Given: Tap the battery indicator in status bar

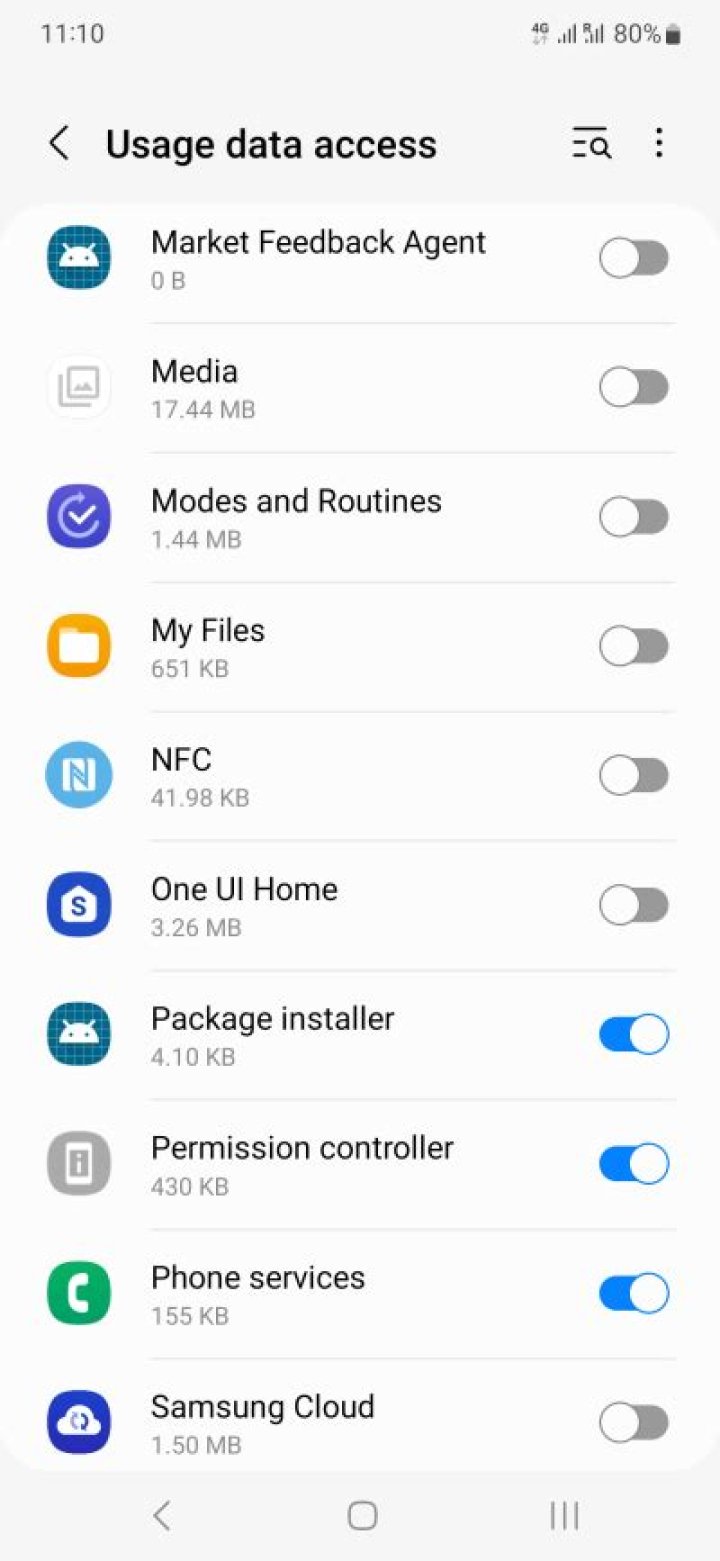Looking at the screenshot, I should 672,31.
